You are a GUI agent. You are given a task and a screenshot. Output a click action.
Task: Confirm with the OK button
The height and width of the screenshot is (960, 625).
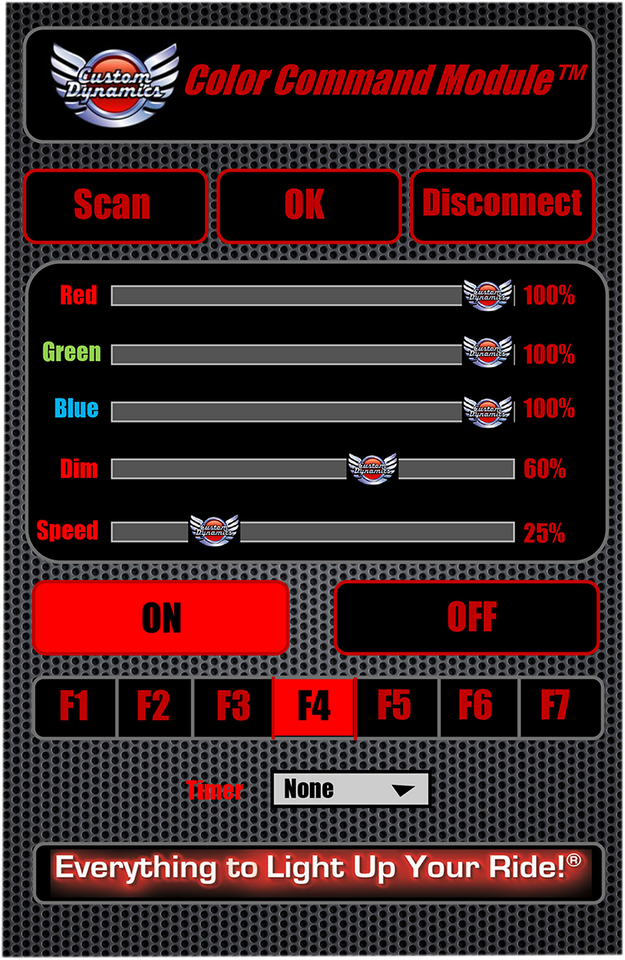pos(308,206)
